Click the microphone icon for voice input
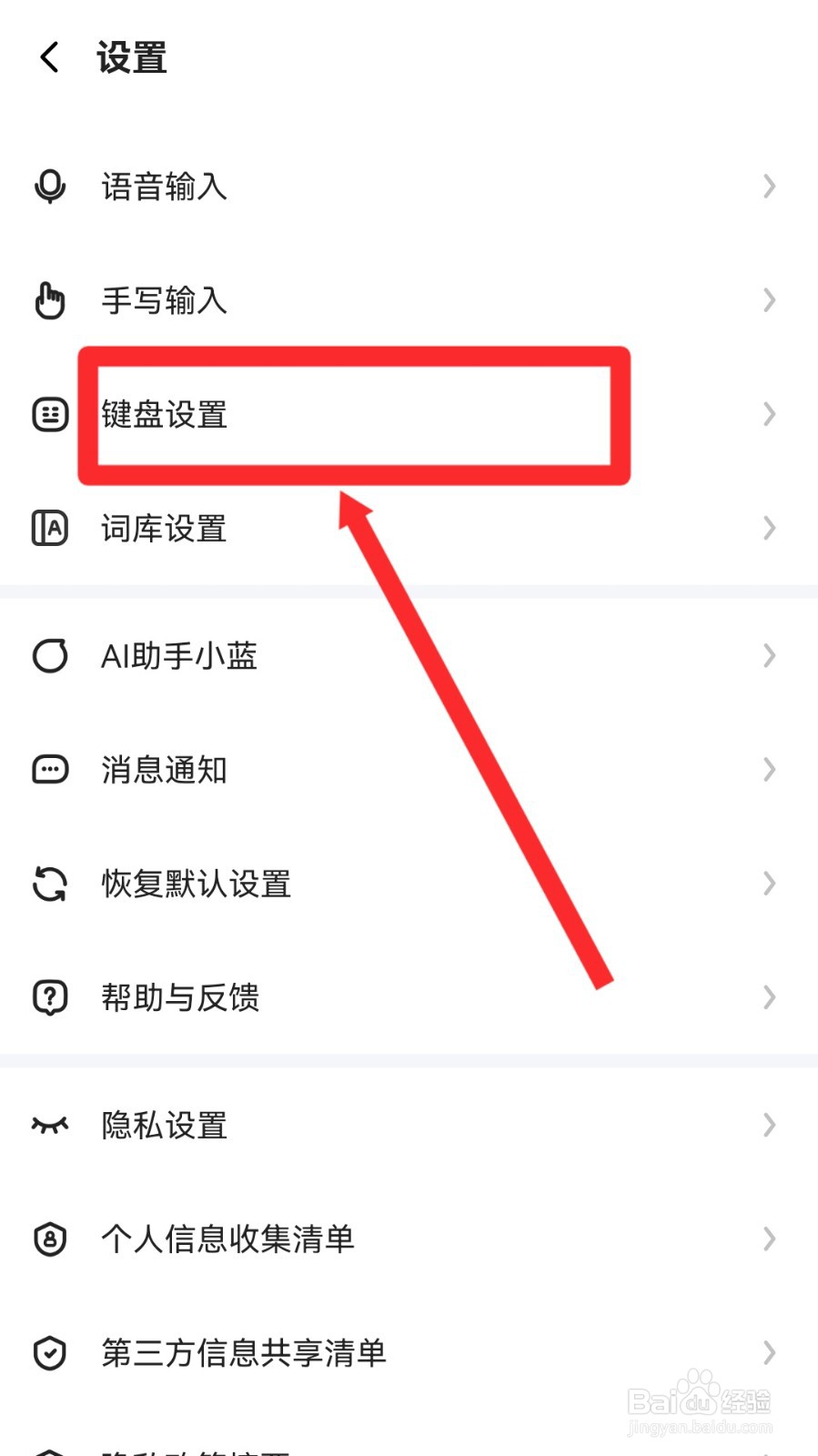The height and width of the screenshot is (1456, 818). (x=50, y=187)
